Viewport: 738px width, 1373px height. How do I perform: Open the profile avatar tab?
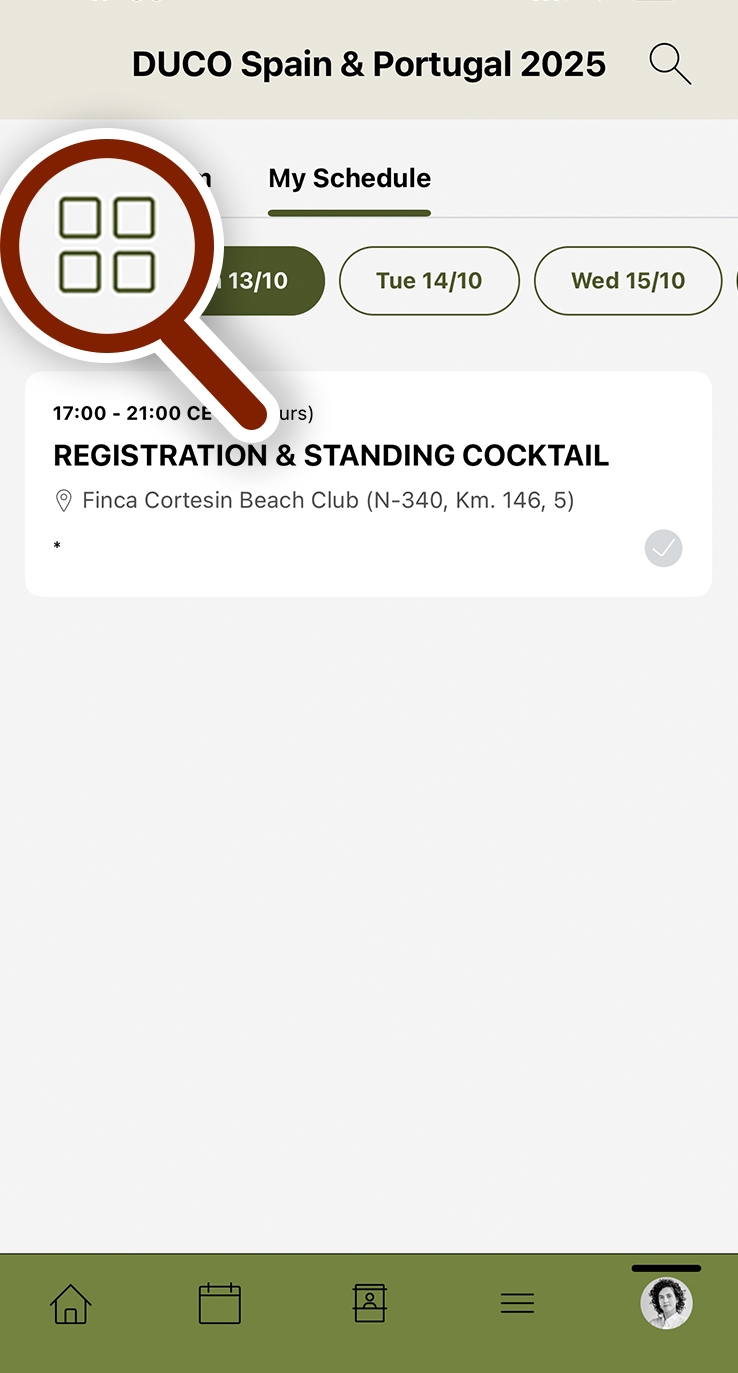tap(666, 1303)
